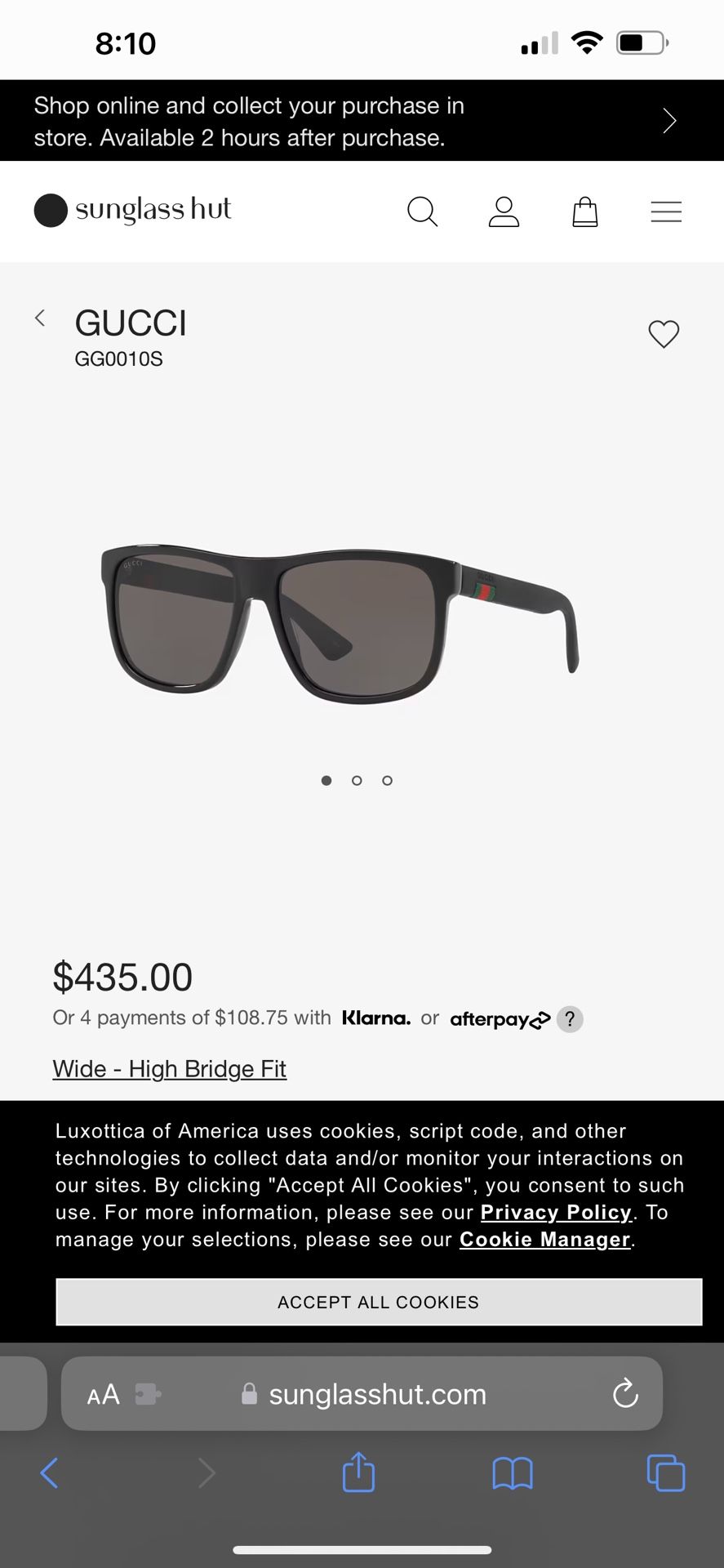Select the second carousel dot
This screenshot has height=1568, width=724.
[x=357, y=780]
